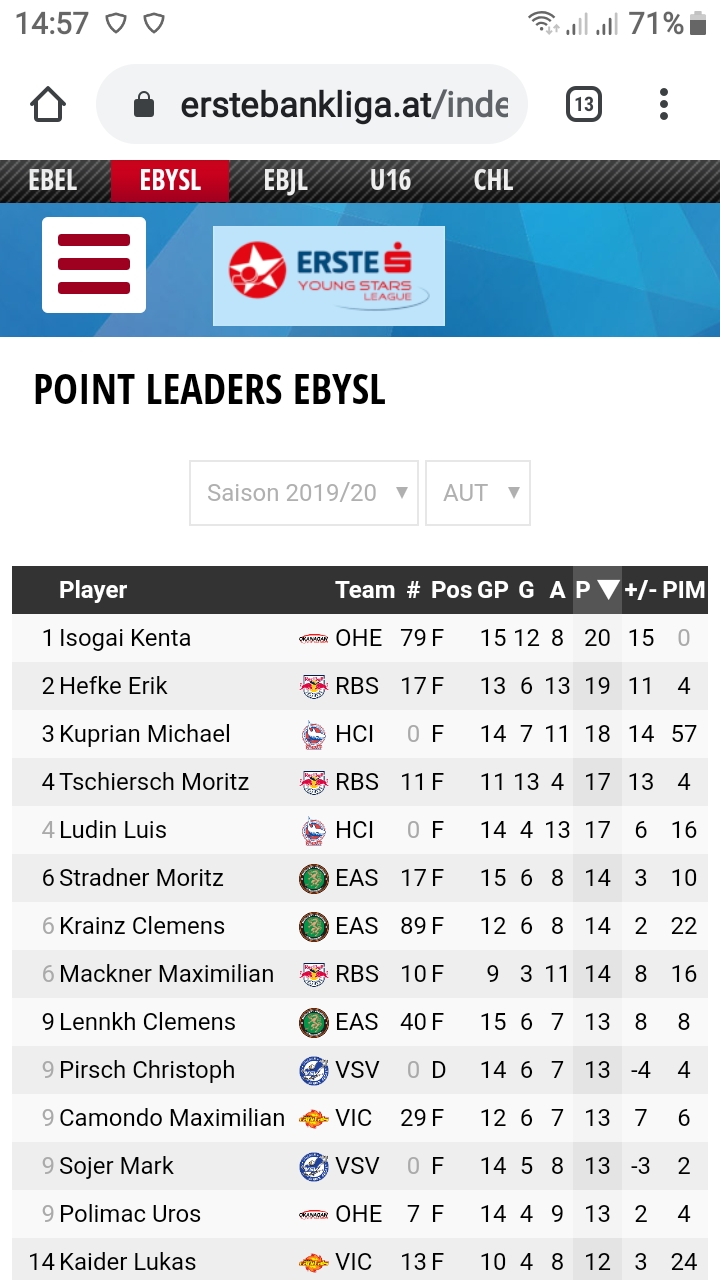Tap the Erste Young Stars League logo

[x=329, y=276]
